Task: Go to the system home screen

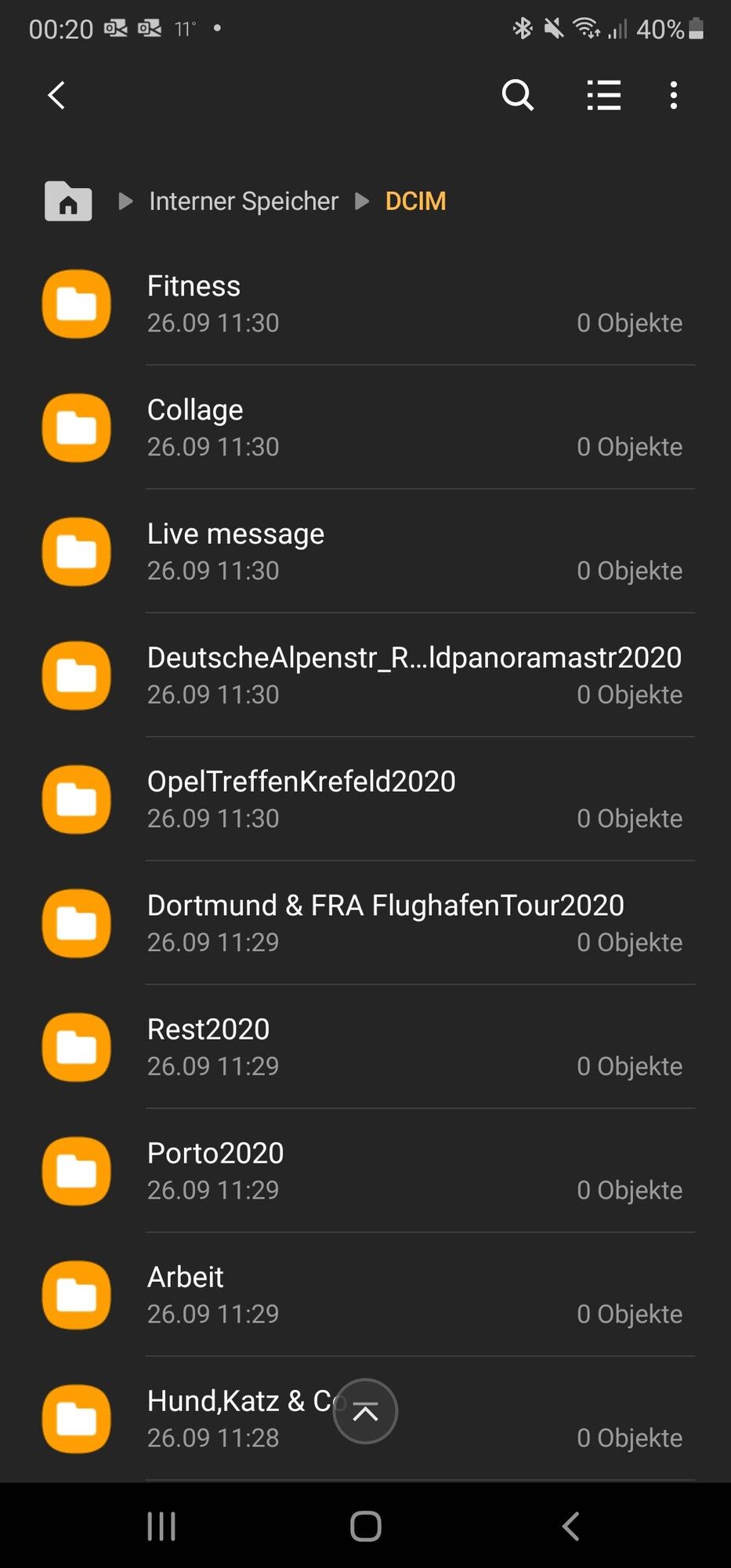Action: pyautogui.click(x=365, y=1526)
